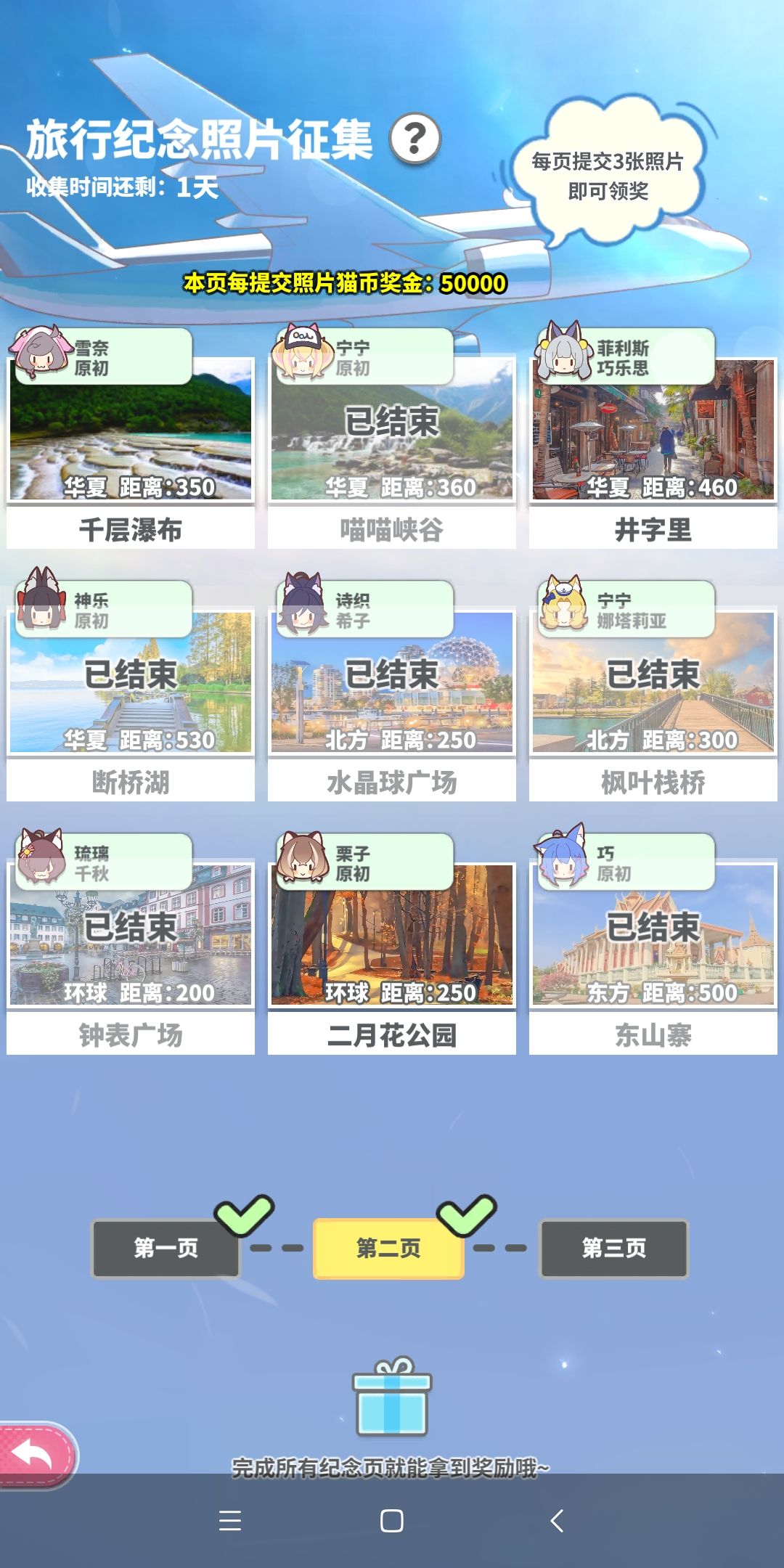784x1568 pixels.
Task: Open the 二月花公园 photo card
Action: [x=392, y=943]
